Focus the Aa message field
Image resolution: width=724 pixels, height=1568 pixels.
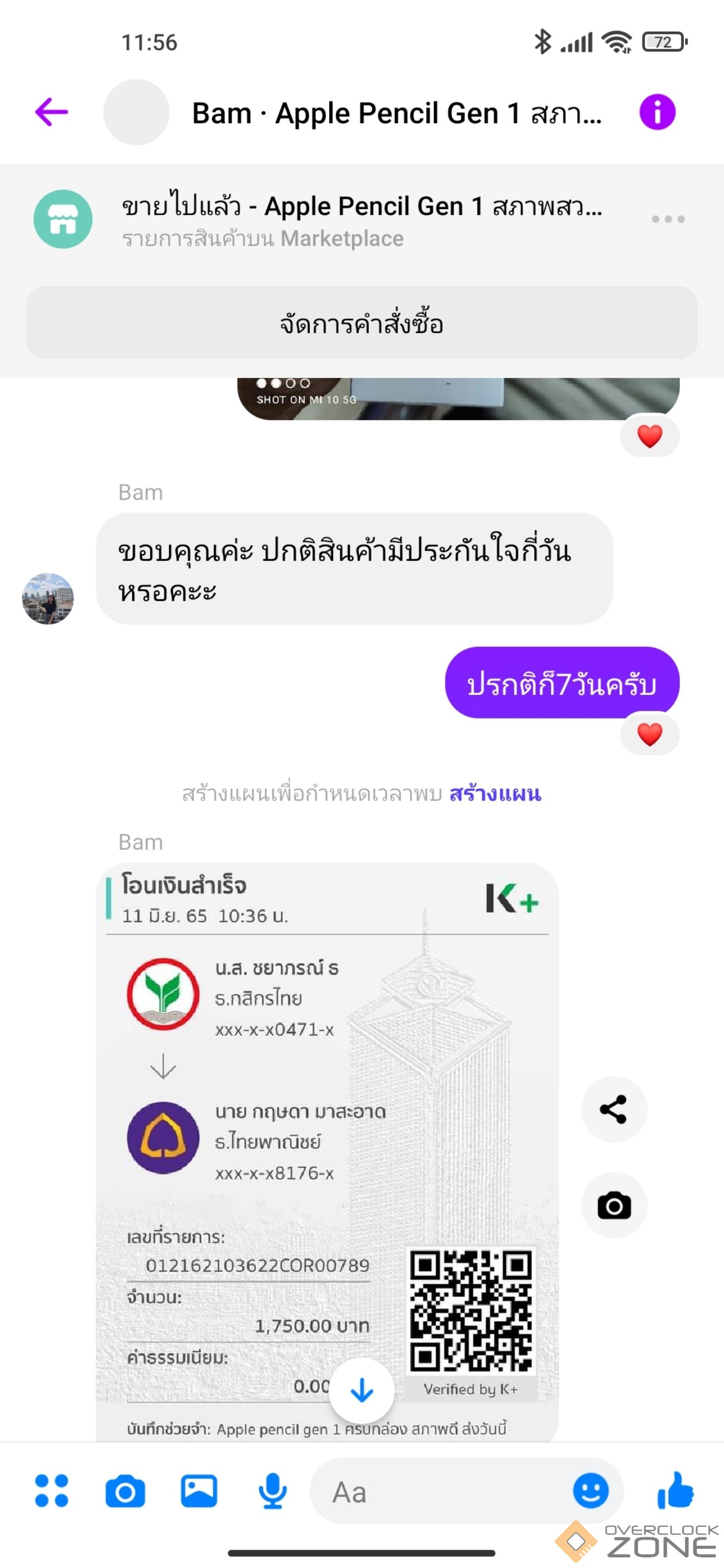pos(444,1492)
